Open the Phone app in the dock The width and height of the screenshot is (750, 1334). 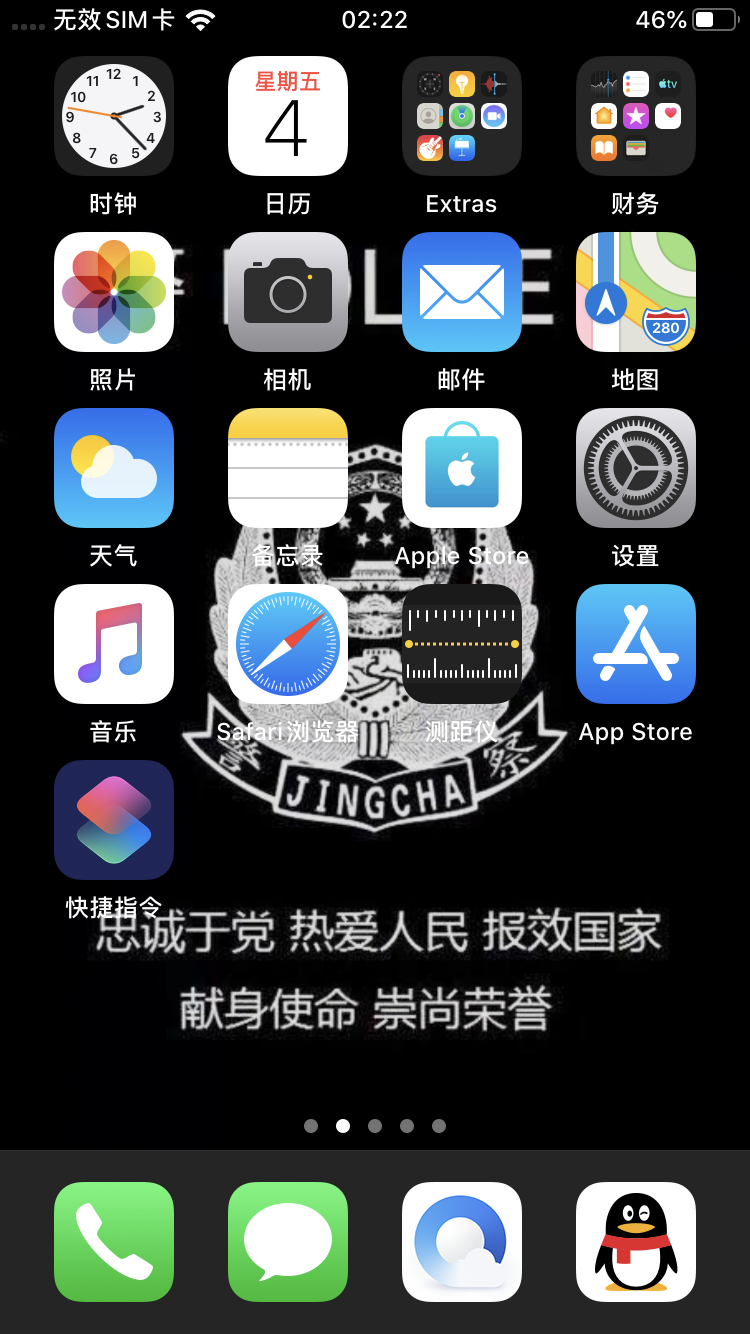point(114,1242)
